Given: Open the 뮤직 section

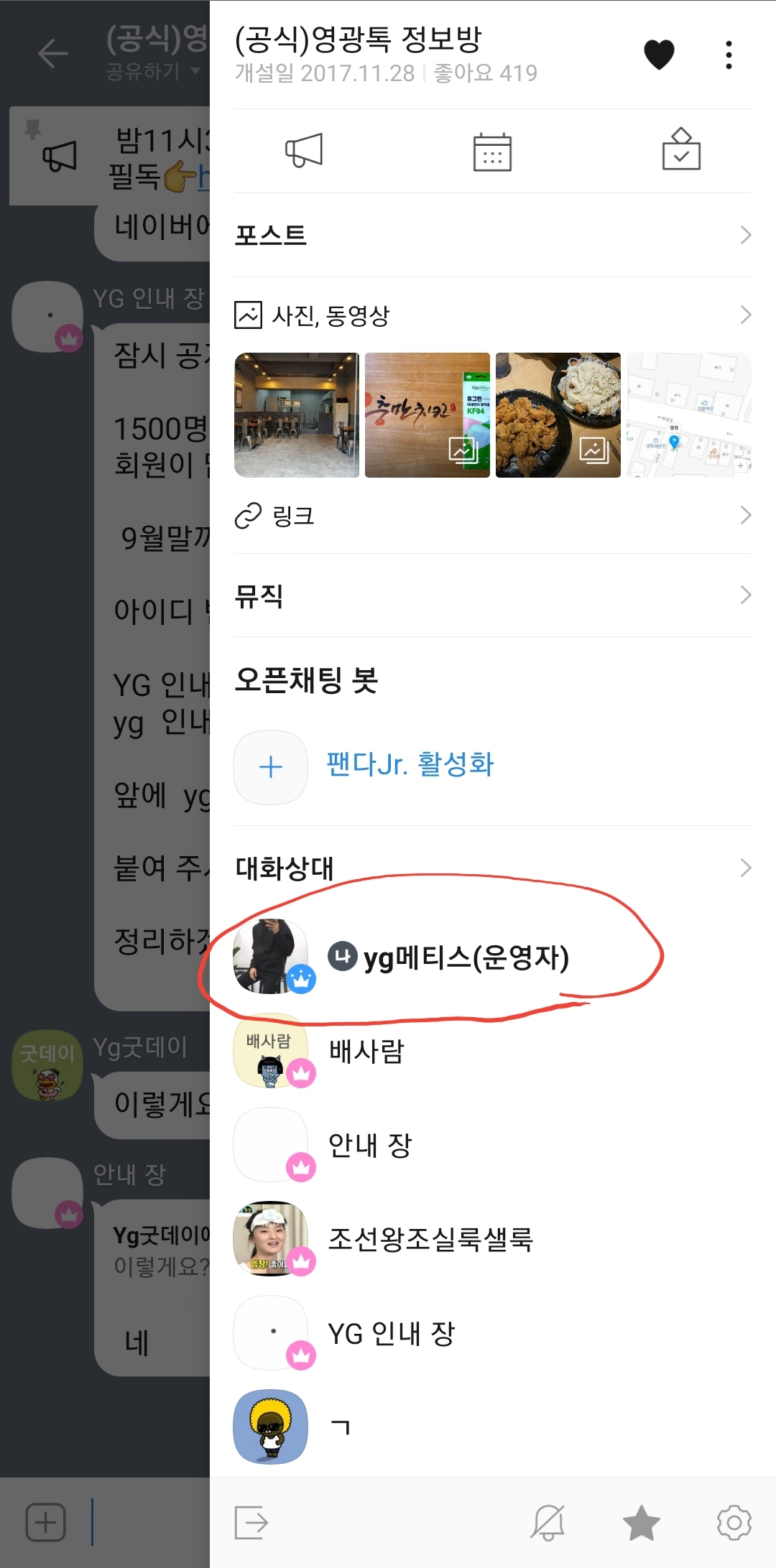Looking at the screenshot, I should tap(492, 595).
